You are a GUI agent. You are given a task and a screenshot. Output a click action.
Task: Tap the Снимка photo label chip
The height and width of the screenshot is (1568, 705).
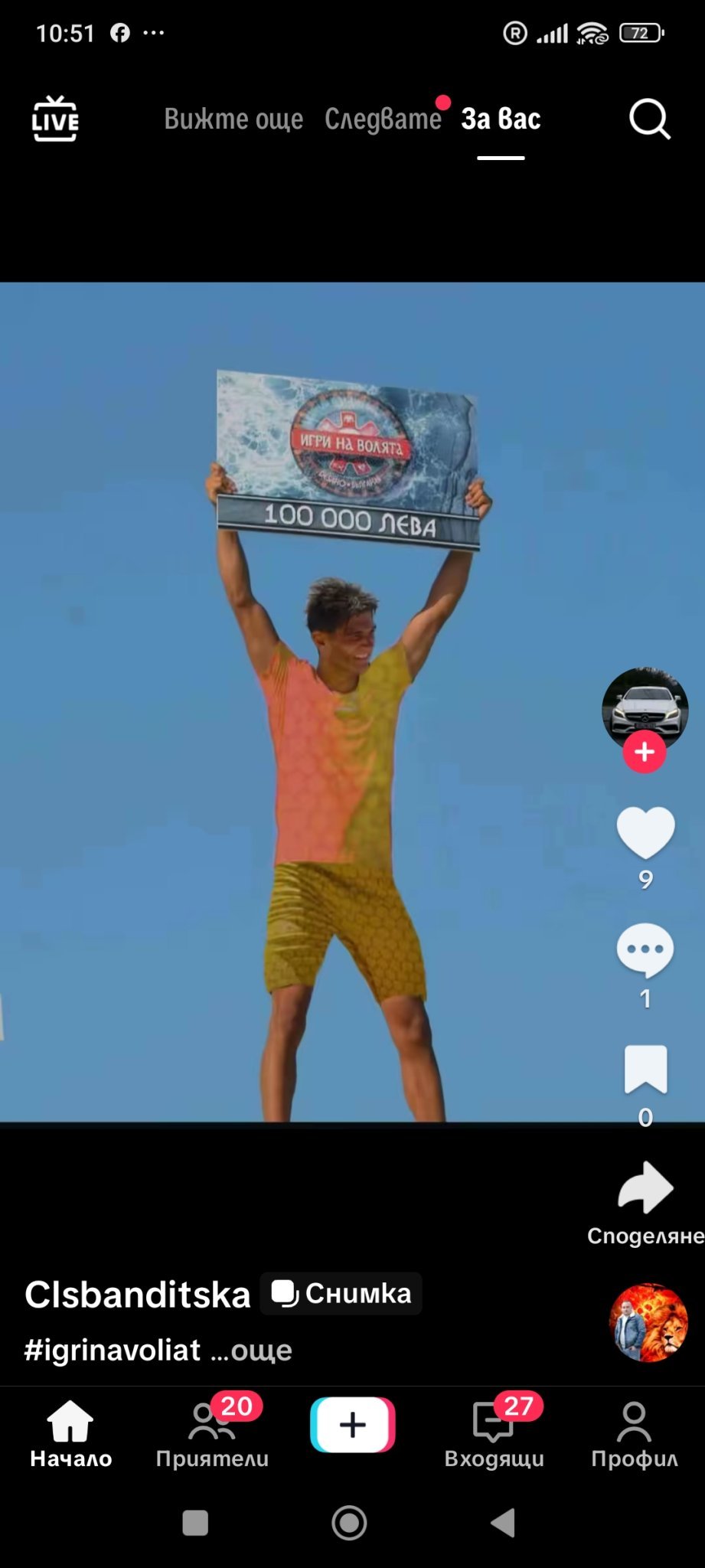tap(341, 1293)
